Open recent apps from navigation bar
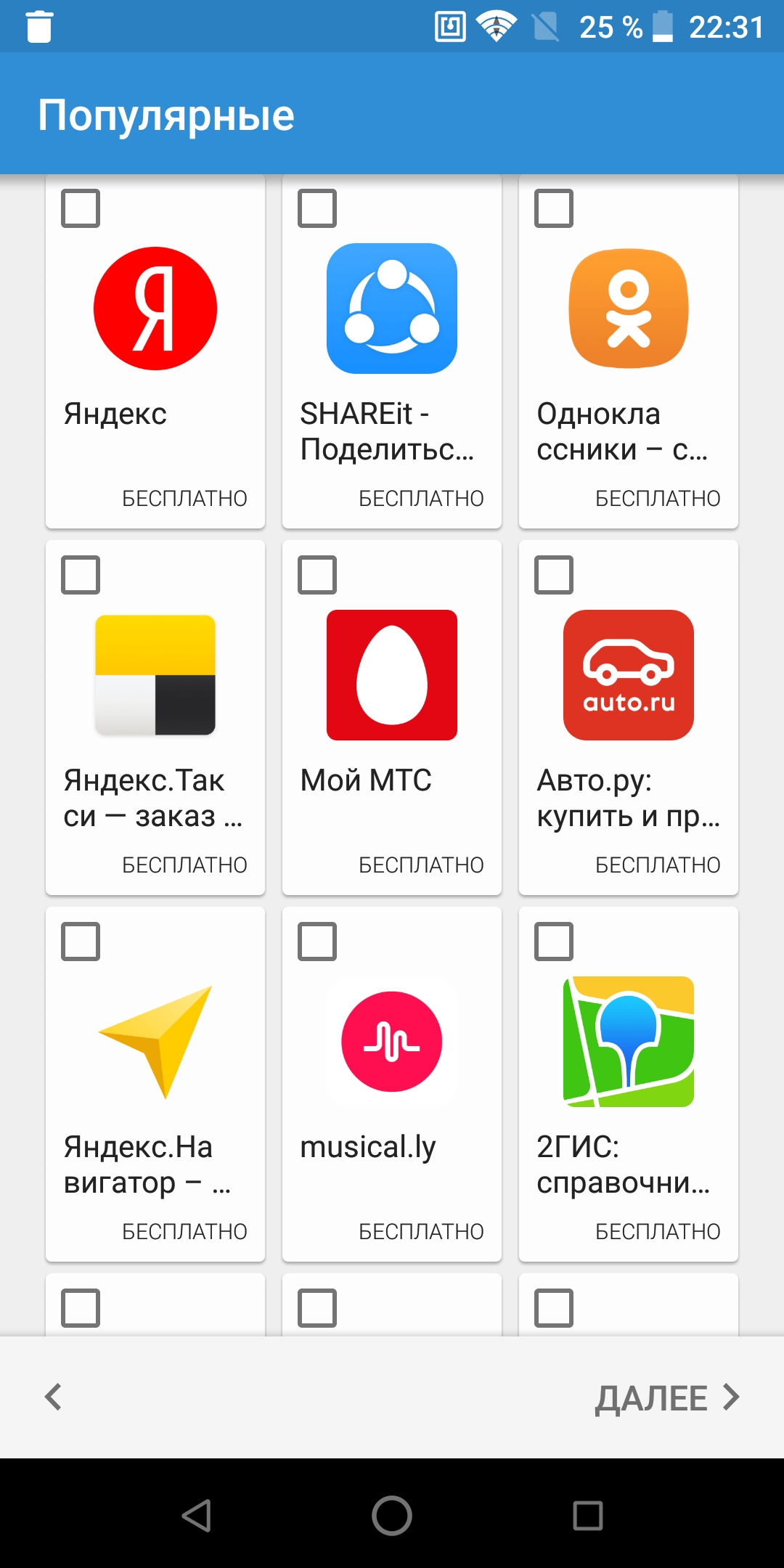This screenshot has height=1568, width=784. pos(588,1516)
